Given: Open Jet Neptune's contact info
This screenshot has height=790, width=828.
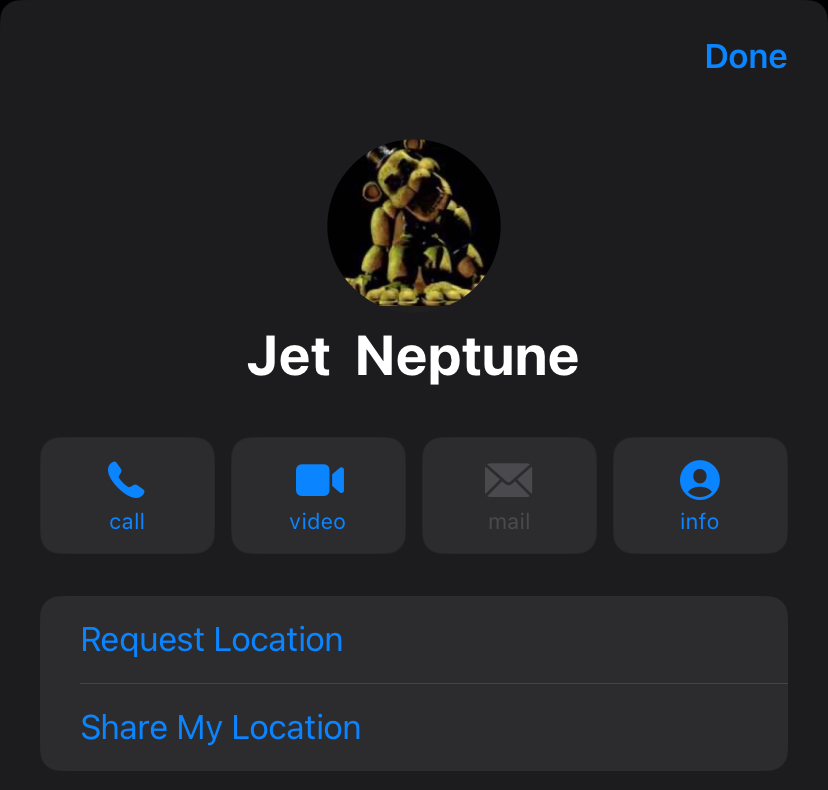Looking at the screenshot, I should coord(699,495).
